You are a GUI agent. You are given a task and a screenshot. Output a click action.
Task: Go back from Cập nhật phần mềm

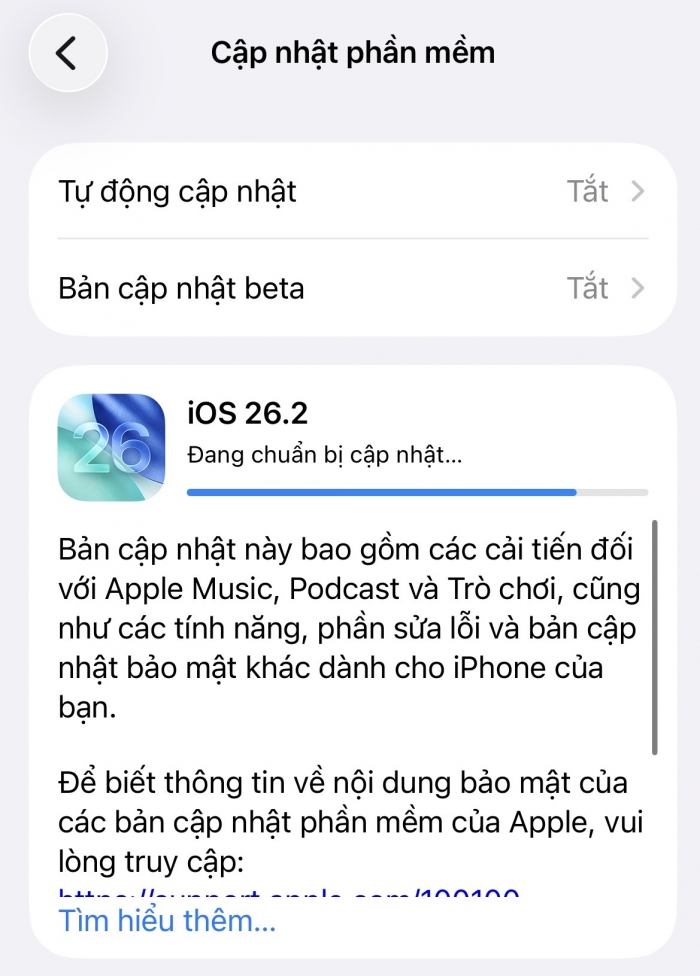pos(67,53)
